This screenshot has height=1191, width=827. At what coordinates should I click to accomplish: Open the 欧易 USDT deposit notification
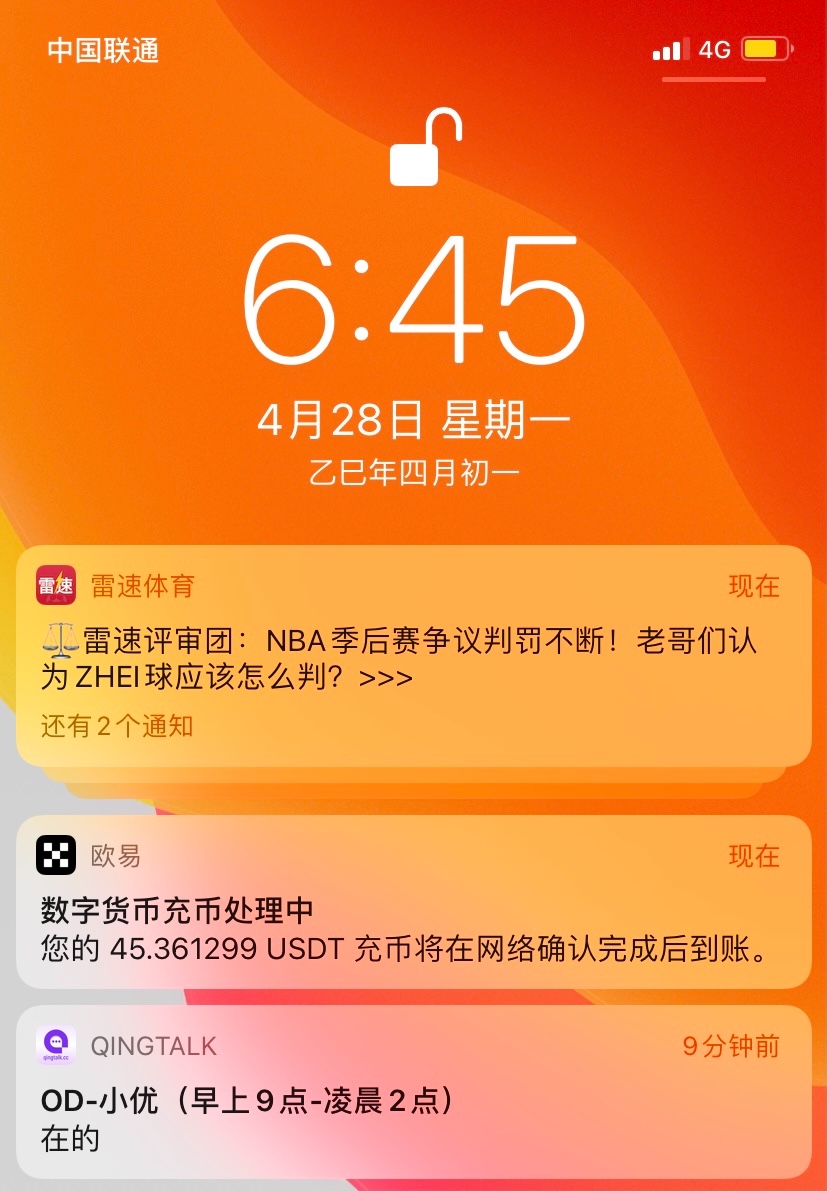[x=413, y=902]
